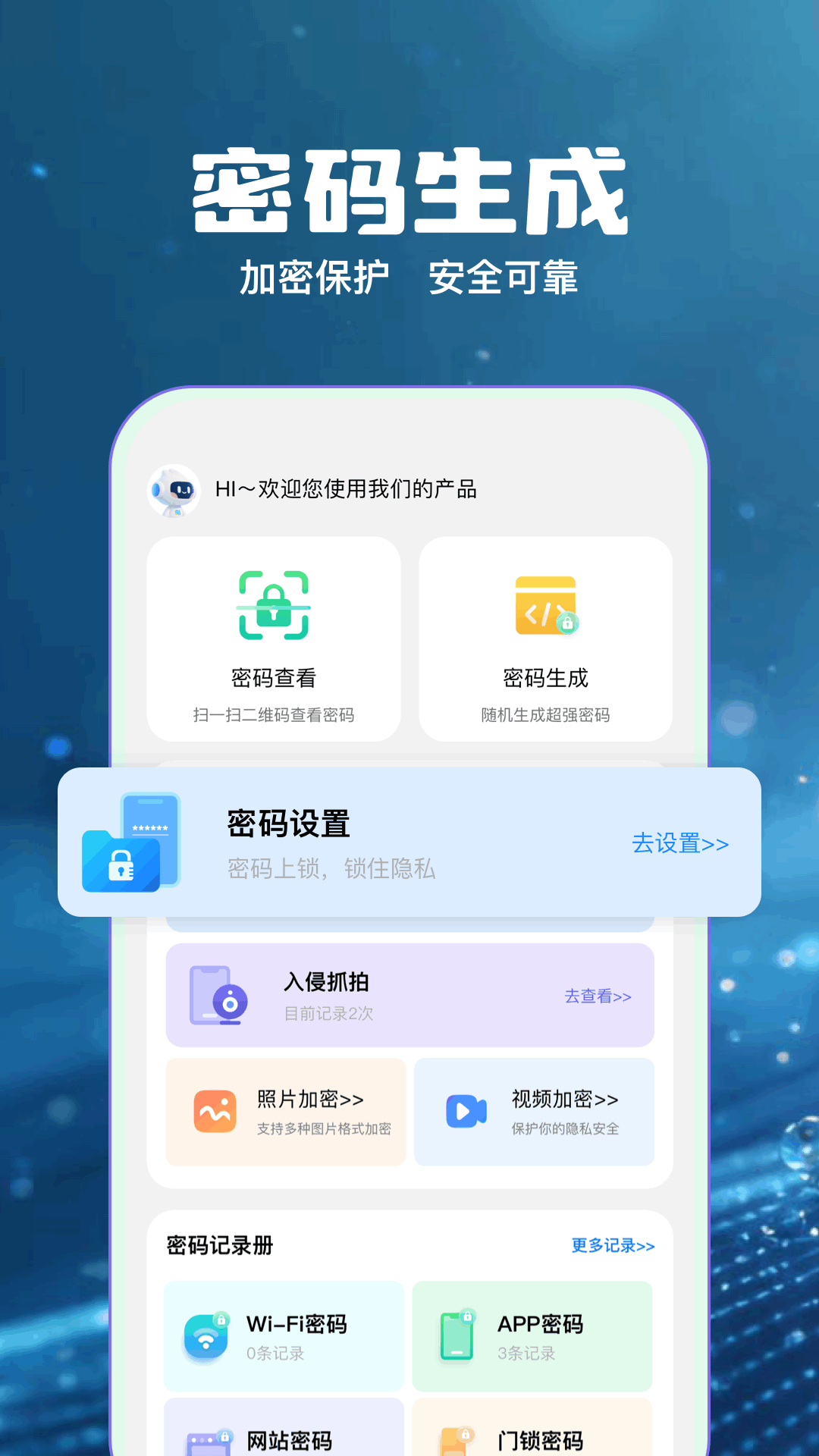Screen dimensions: 819x1456
Task: Open the 视频加密 video encryption feature
Action: (535, 1111)
